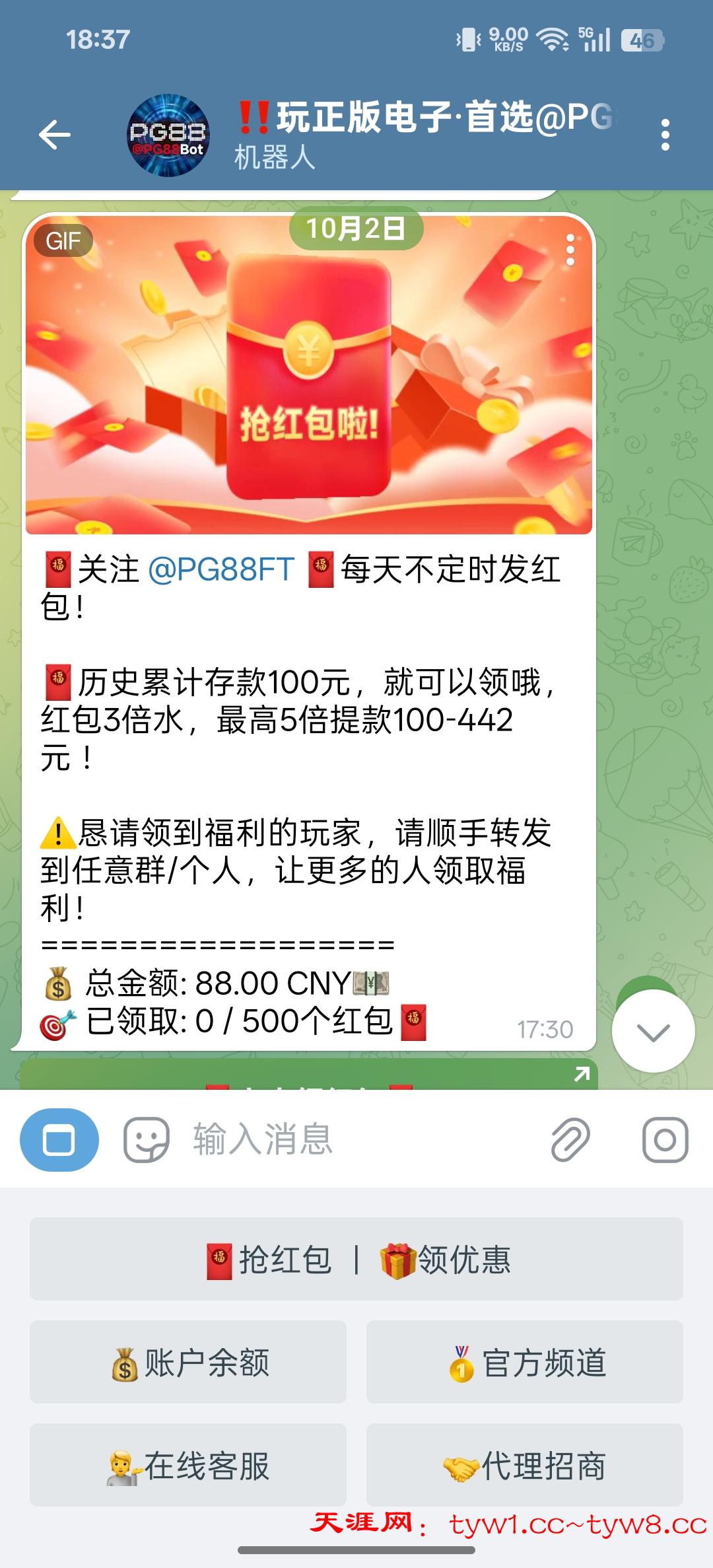Tap the 代理招商 button
Screen dimensions: 713x1568
(525, 1466)
